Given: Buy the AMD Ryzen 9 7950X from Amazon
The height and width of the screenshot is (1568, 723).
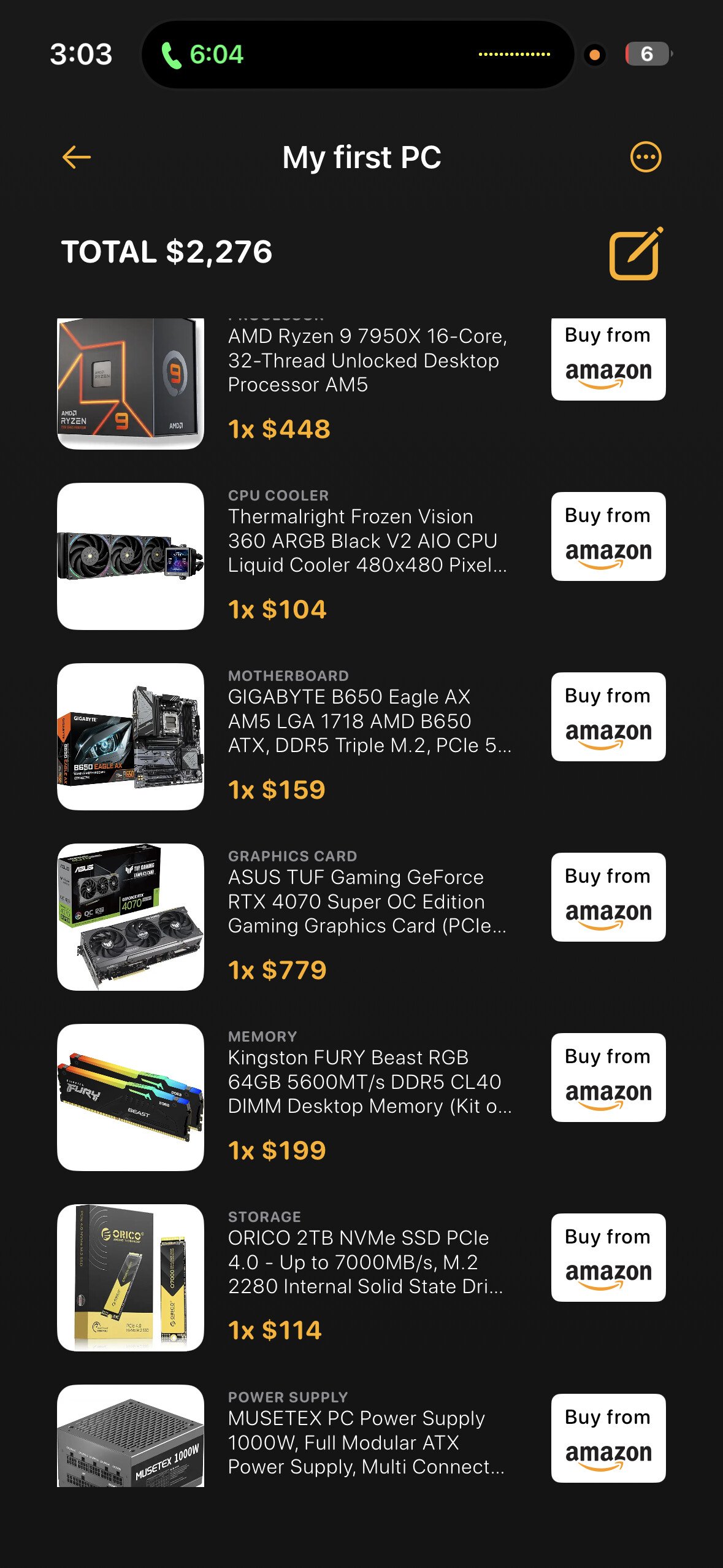Looking at the screenshot, I should tap(608, 359).
